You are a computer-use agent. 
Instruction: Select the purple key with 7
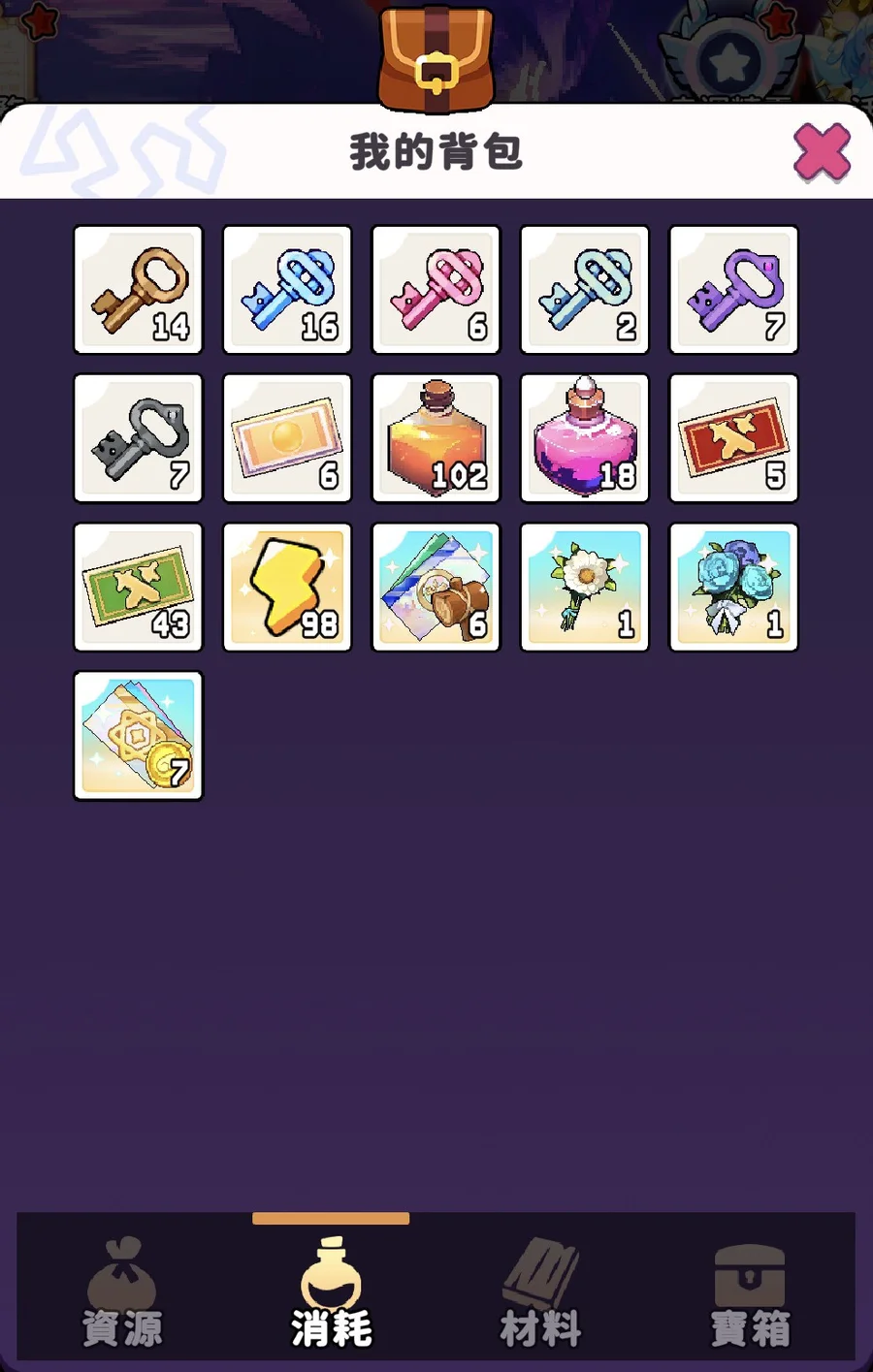[x=734, y=290]
